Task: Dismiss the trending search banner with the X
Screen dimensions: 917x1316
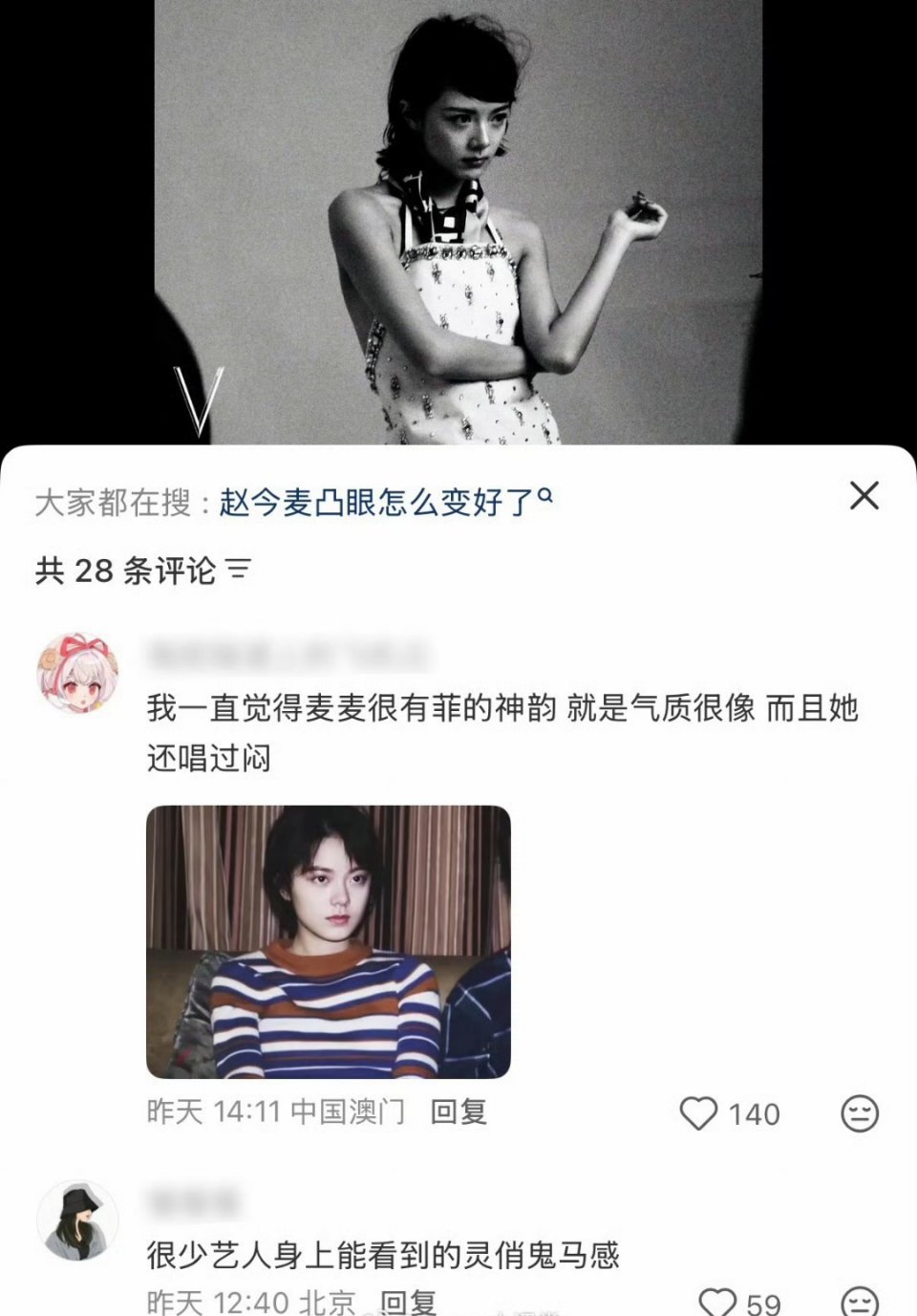Action: [865, 494]
